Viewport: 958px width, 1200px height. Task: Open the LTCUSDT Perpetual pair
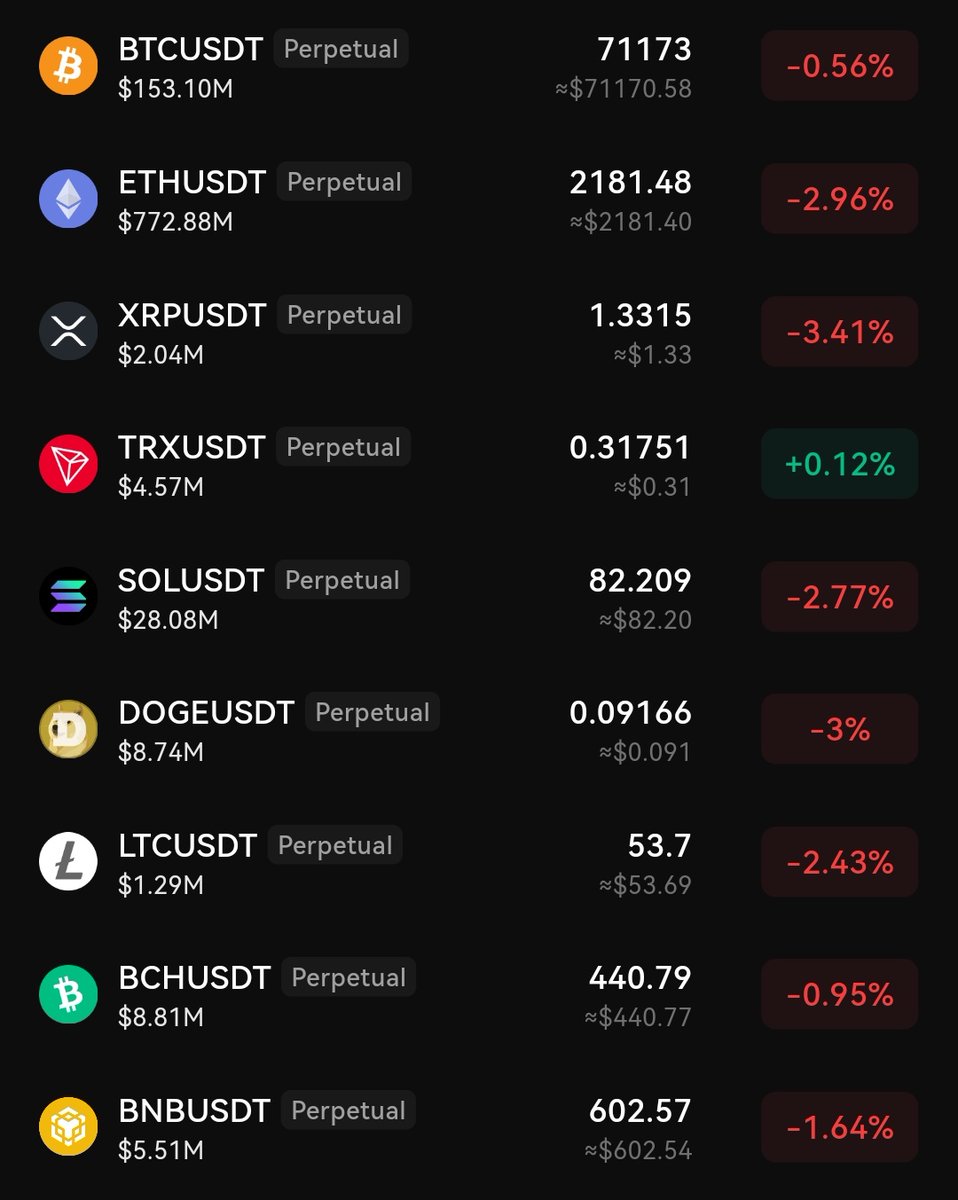point(188,846)
